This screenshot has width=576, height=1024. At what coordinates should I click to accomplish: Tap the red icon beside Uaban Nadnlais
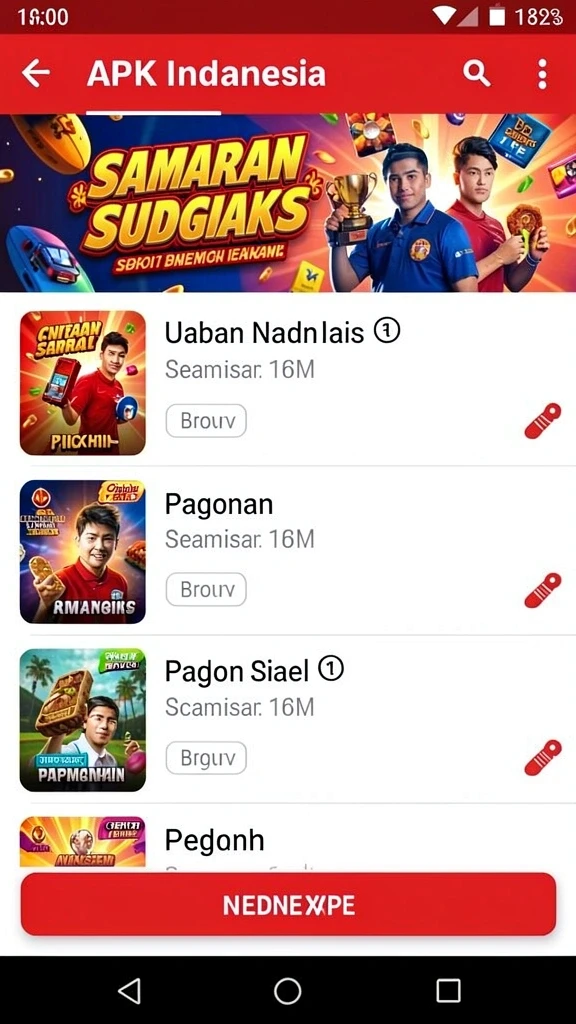point(543,421)
